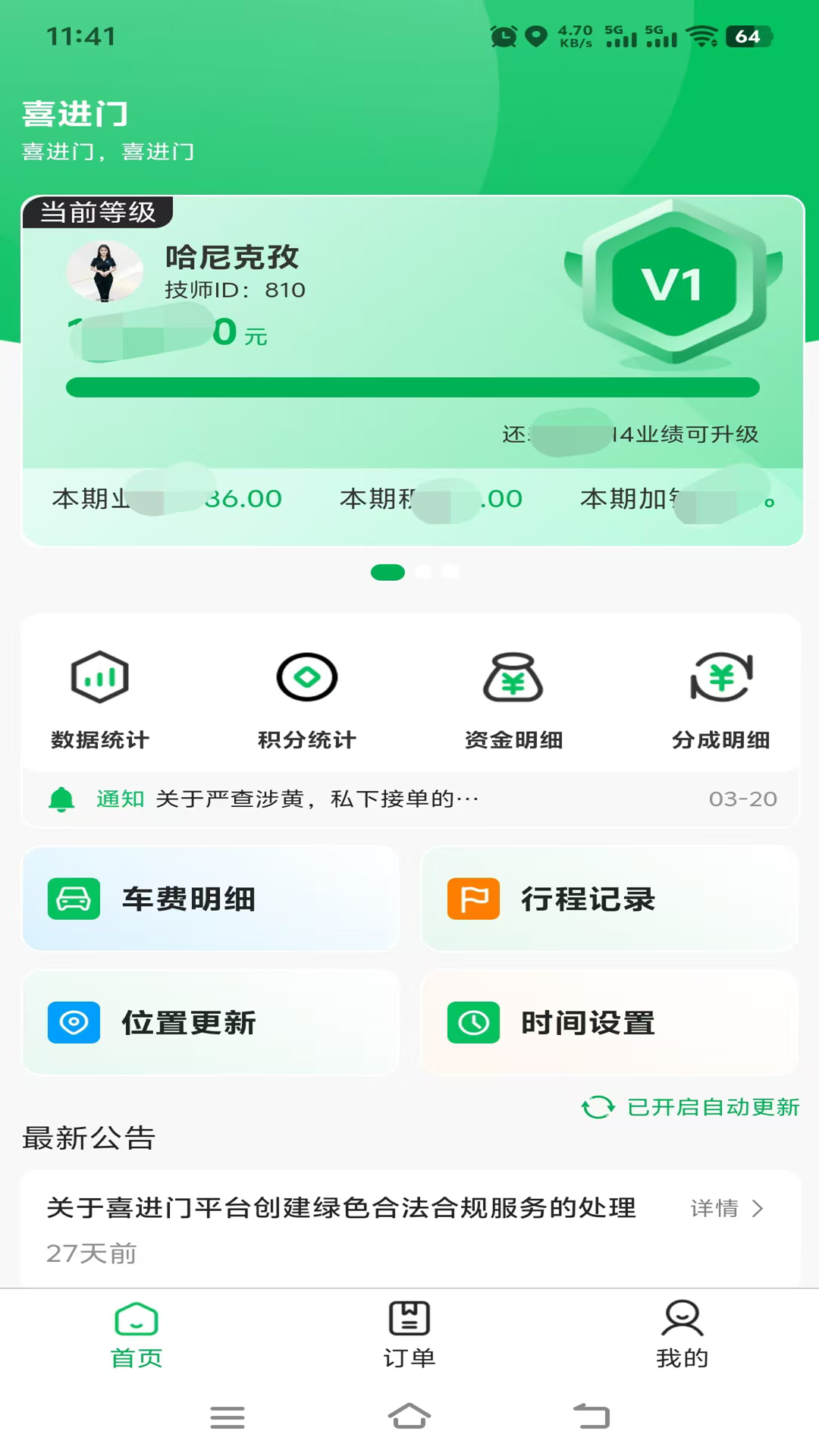The width and height of the screenshot is (819, 1456).
Task: Tap the notification bell icon
Action: point(61,799)
